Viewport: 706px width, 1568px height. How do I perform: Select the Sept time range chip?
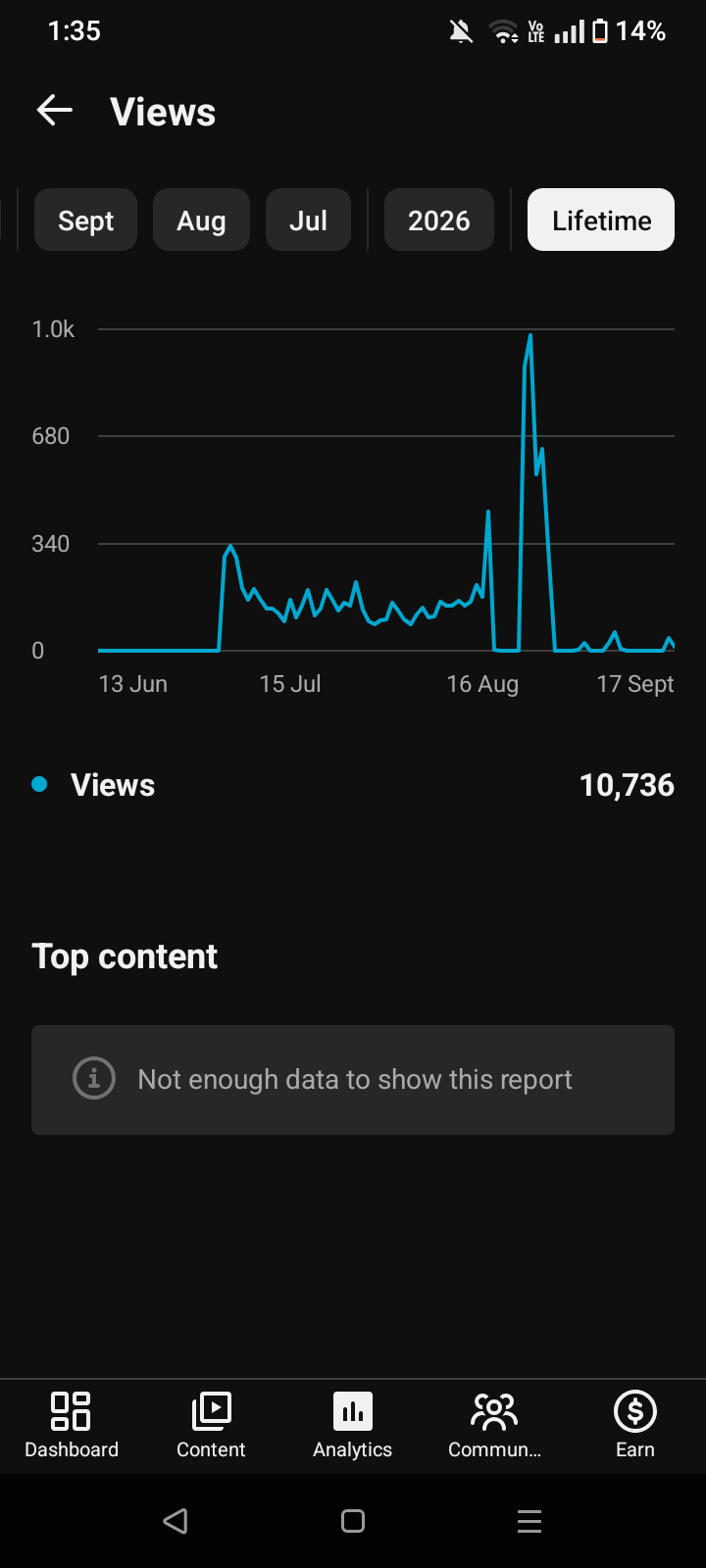click(85, 220)
